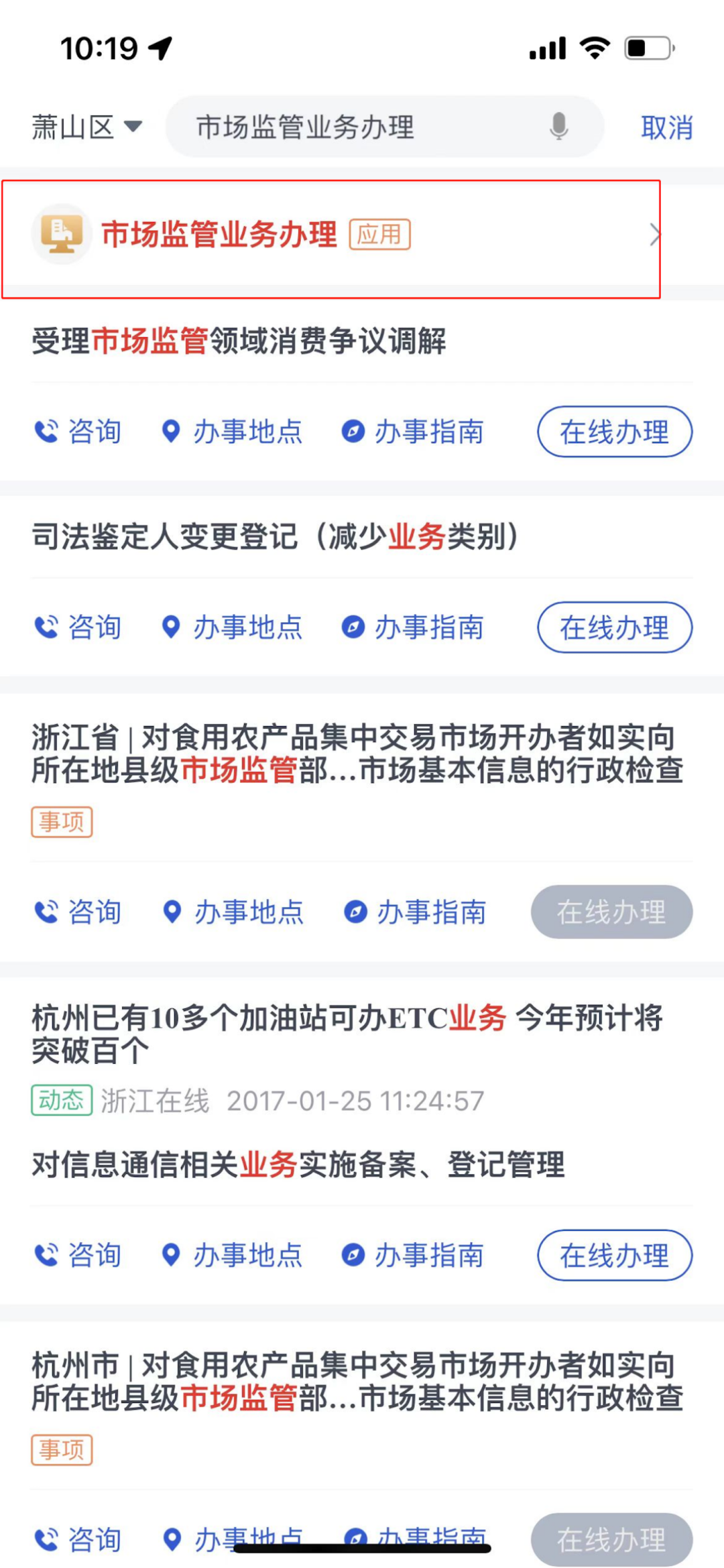Tap the 市场监管业务办理 search field
724x1568 pixels.
pyautogui.click(x=349, y=127)
